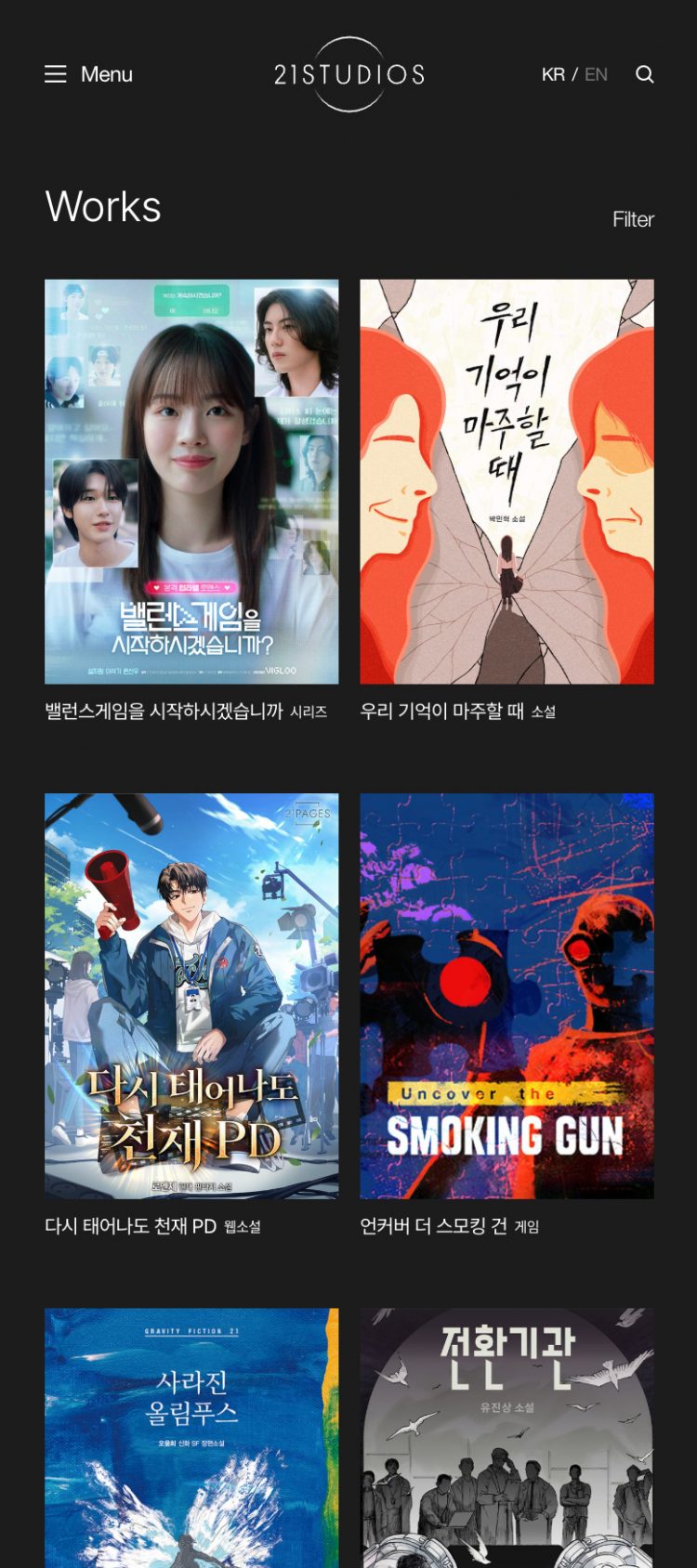Open the search icon

point(644,74)
